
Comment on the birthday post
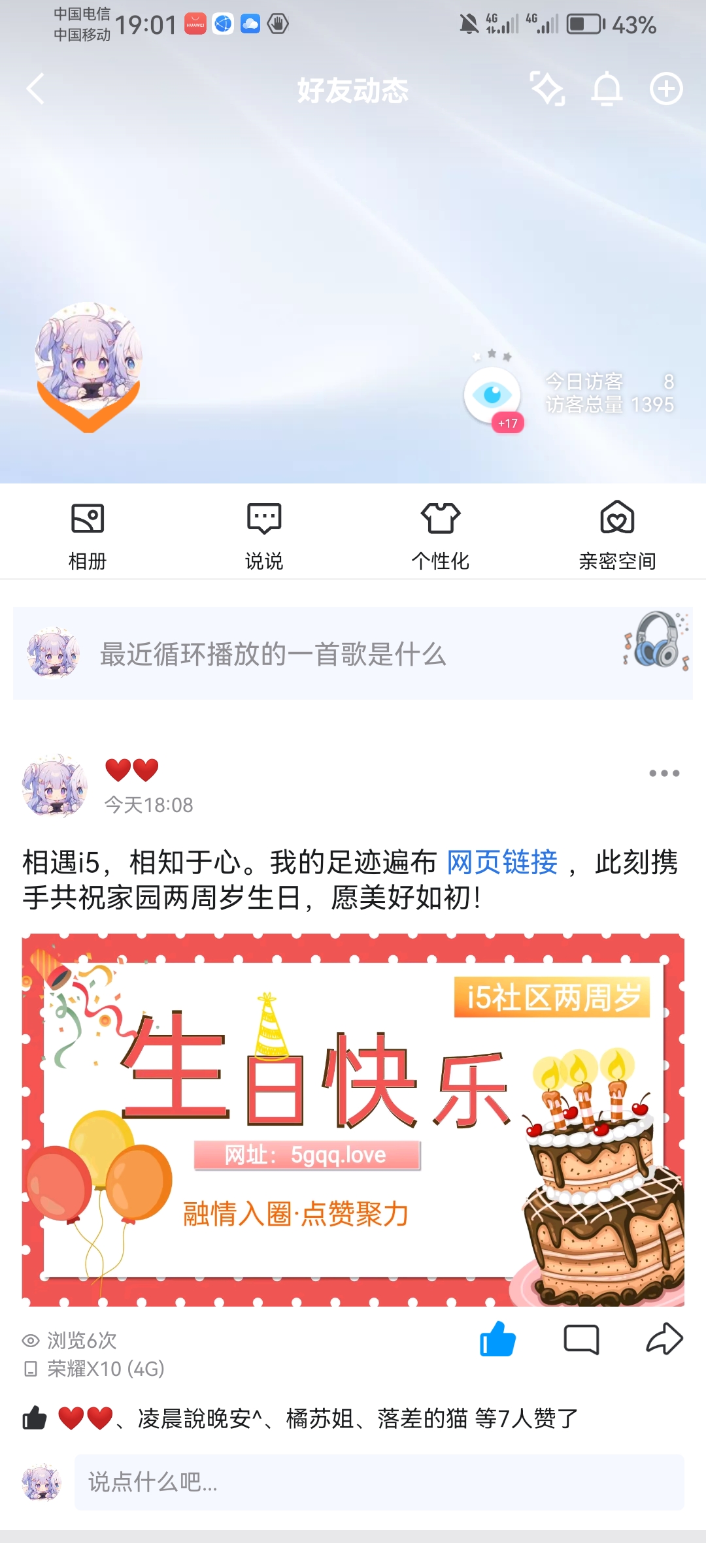tap(581, 1339)
